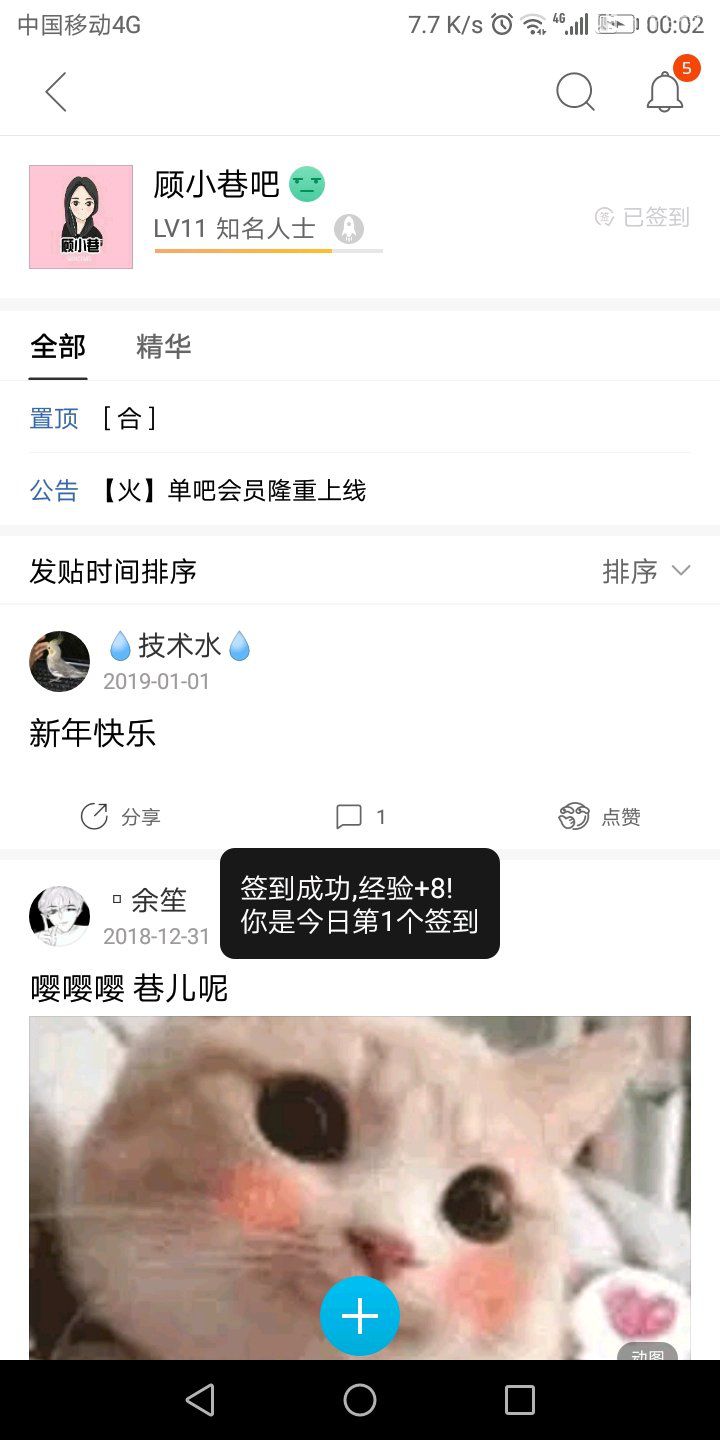Open 余笙's profile avatar
720x1440 pixels.
(x=60, y=916)
